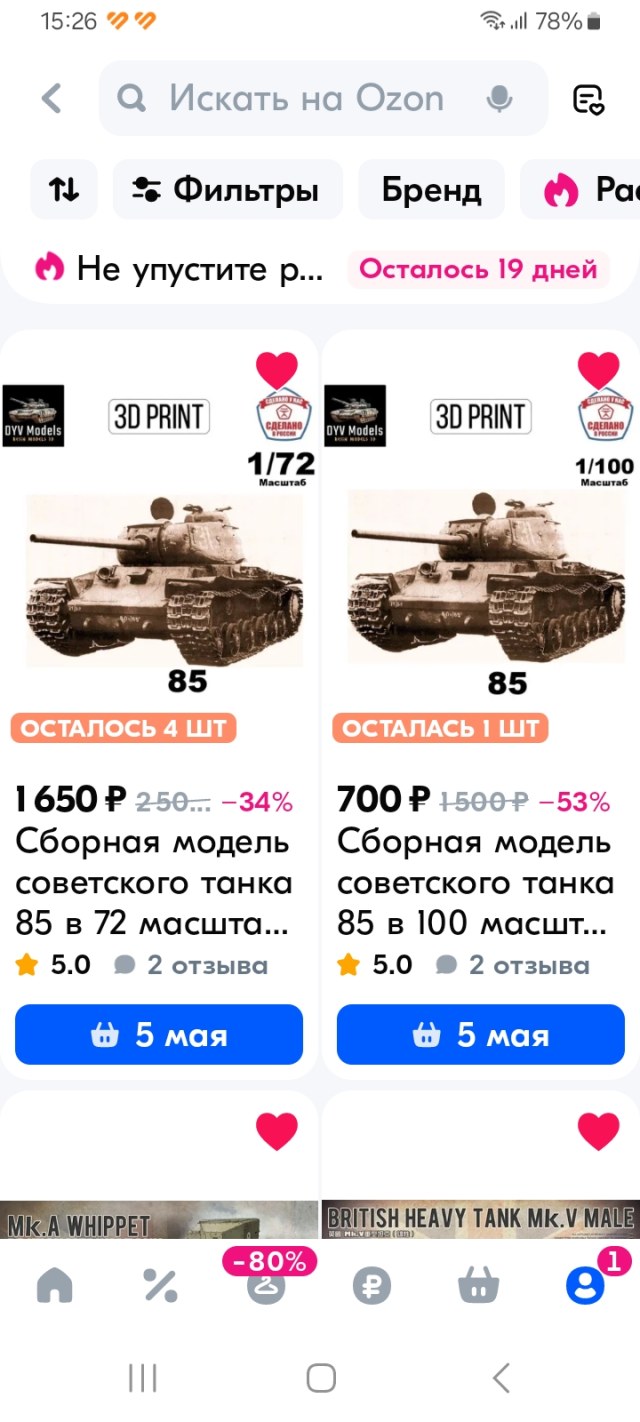Screen dimensions: 640x1422
Task: Open the Искать на Ozon search field
Action: pyautogui.click(x=305, y=98)
